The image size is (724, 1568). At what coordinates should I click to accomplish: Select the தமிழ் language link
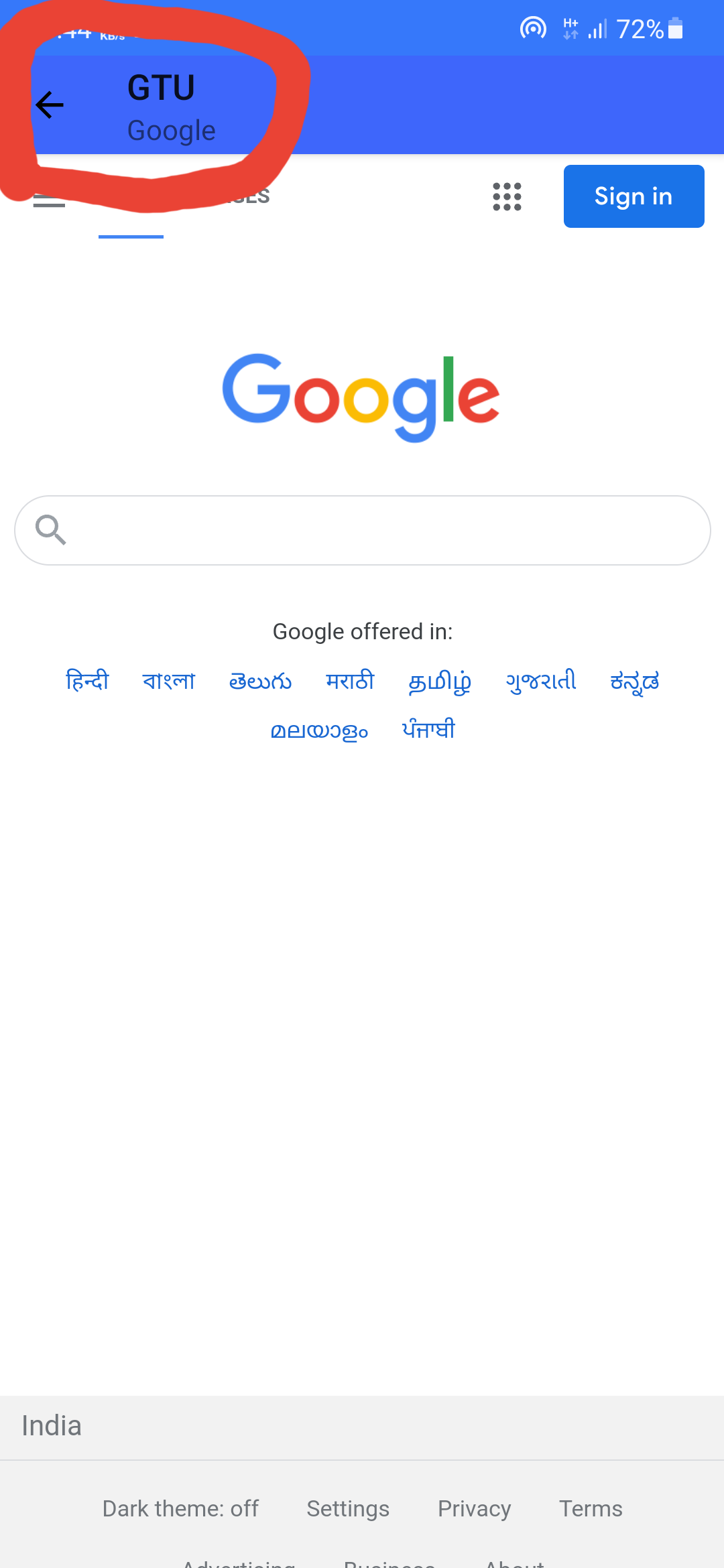coord(440,681)
